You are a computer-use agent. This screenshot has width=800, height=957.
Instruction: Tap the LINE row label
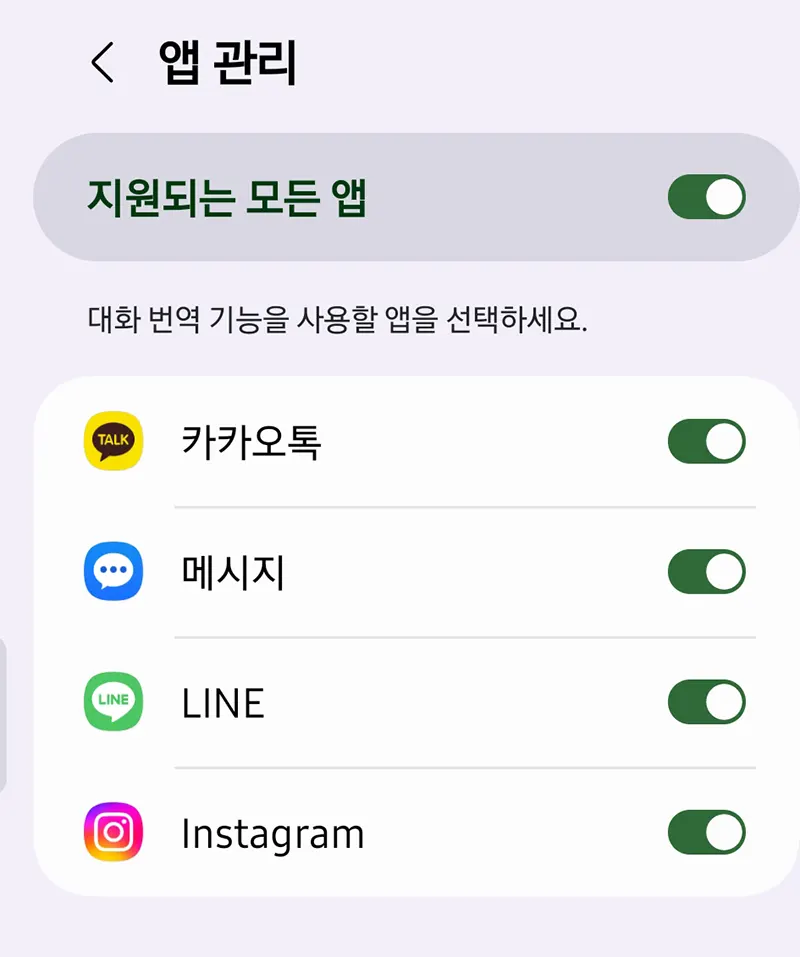pos(222,701)
